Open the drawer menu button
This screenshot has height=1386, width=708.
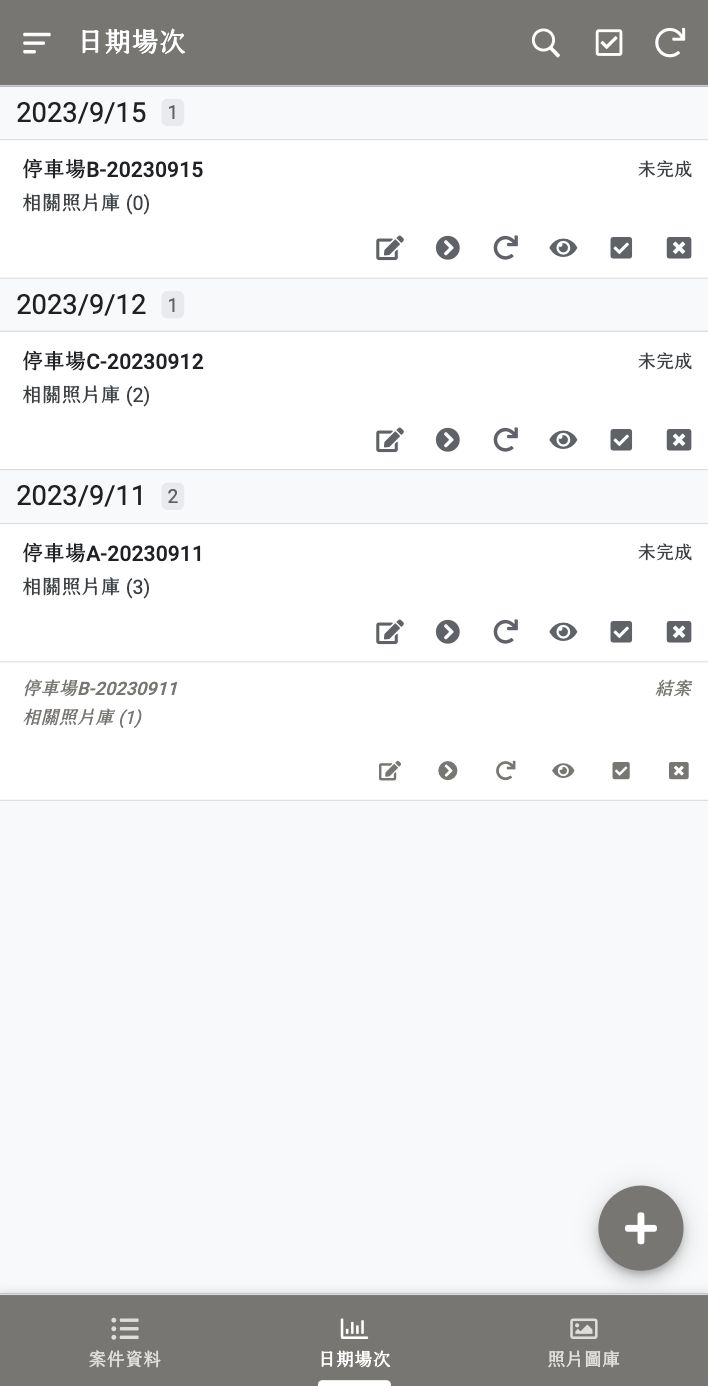36,43
